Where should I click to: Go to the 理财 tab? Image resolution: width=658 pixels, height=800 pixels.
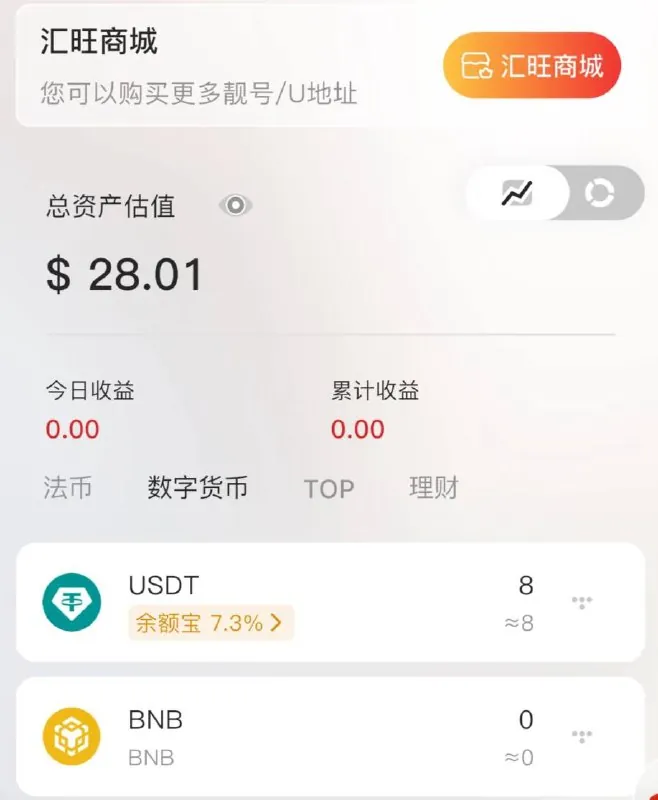click(x=434, y=488)
